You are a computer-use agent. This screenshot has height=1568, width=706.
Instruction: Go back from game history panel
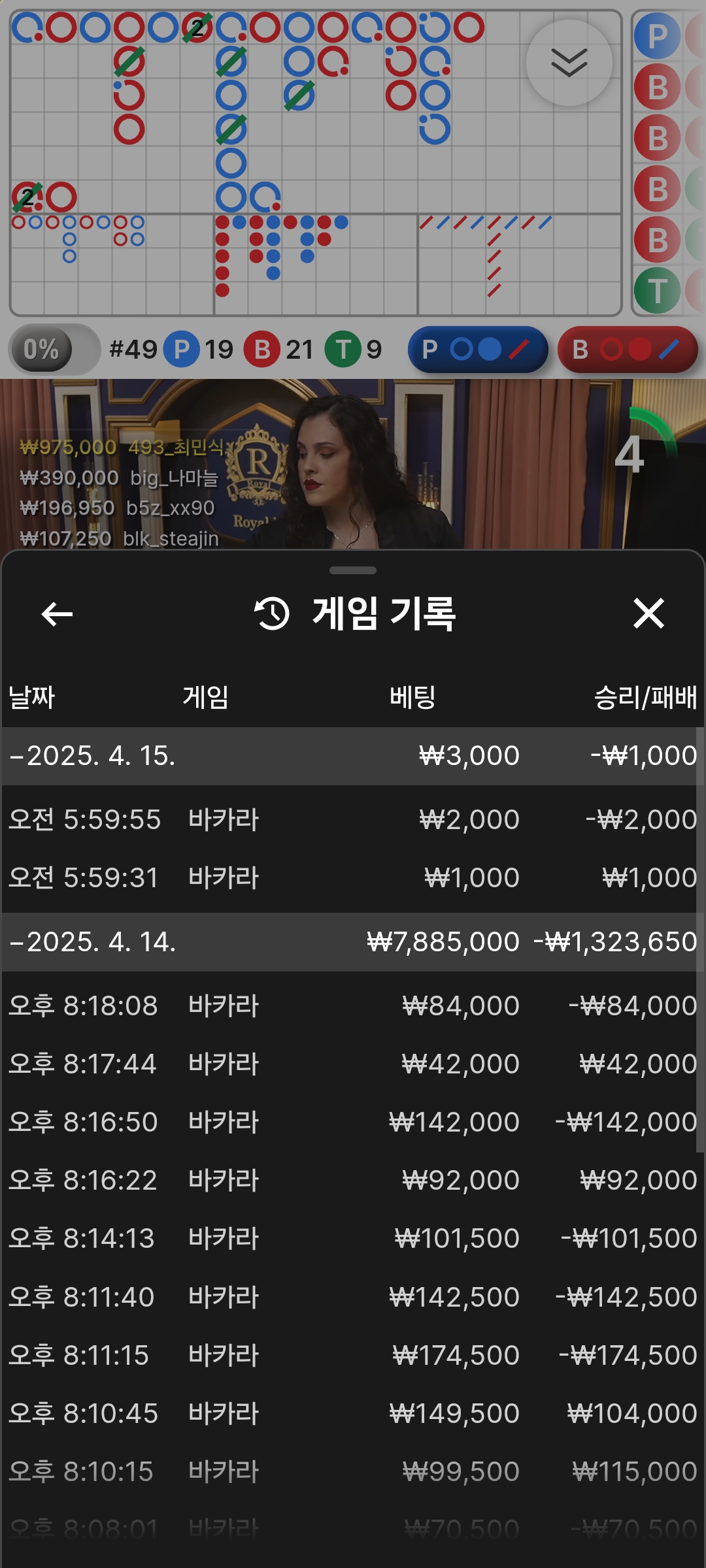pyautogui.click(x=57, y=614)
